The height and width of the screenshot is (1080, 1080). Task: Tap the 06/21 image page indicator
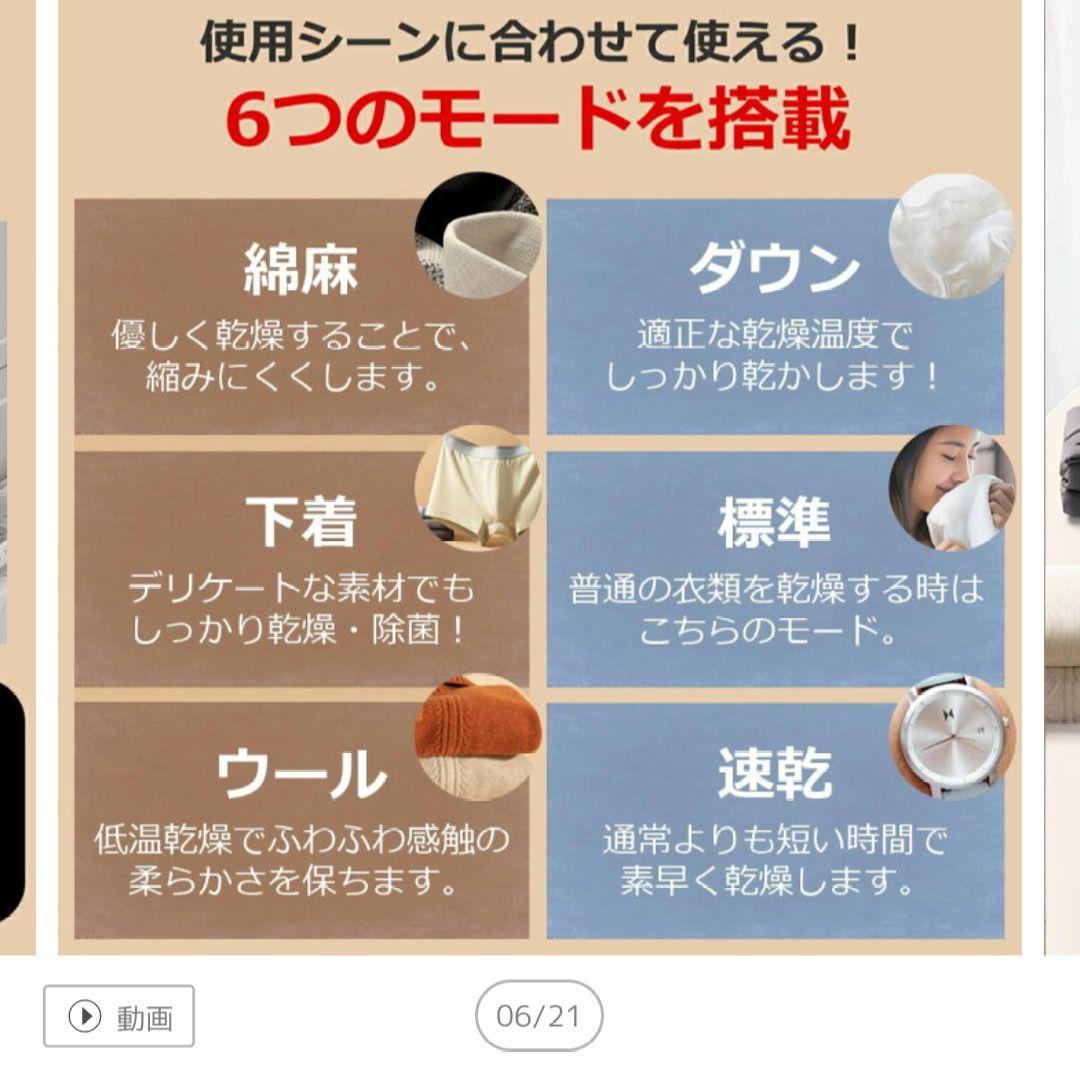538,1016
